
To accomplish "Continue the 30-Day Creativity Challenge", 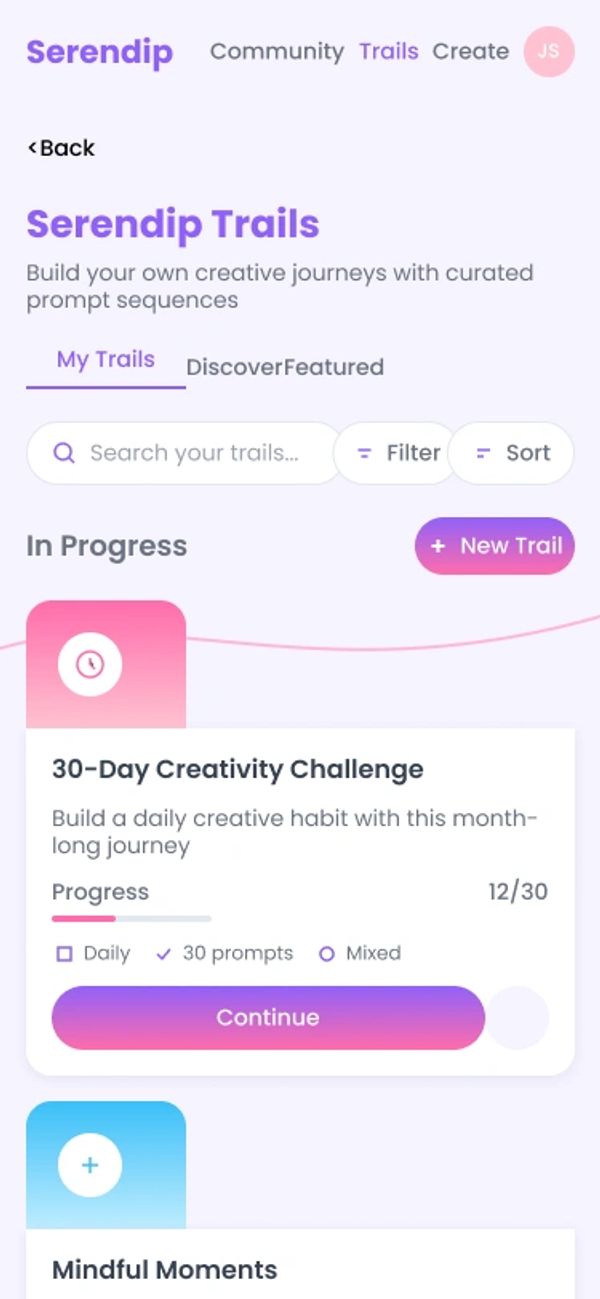I will coord(268,1017).
